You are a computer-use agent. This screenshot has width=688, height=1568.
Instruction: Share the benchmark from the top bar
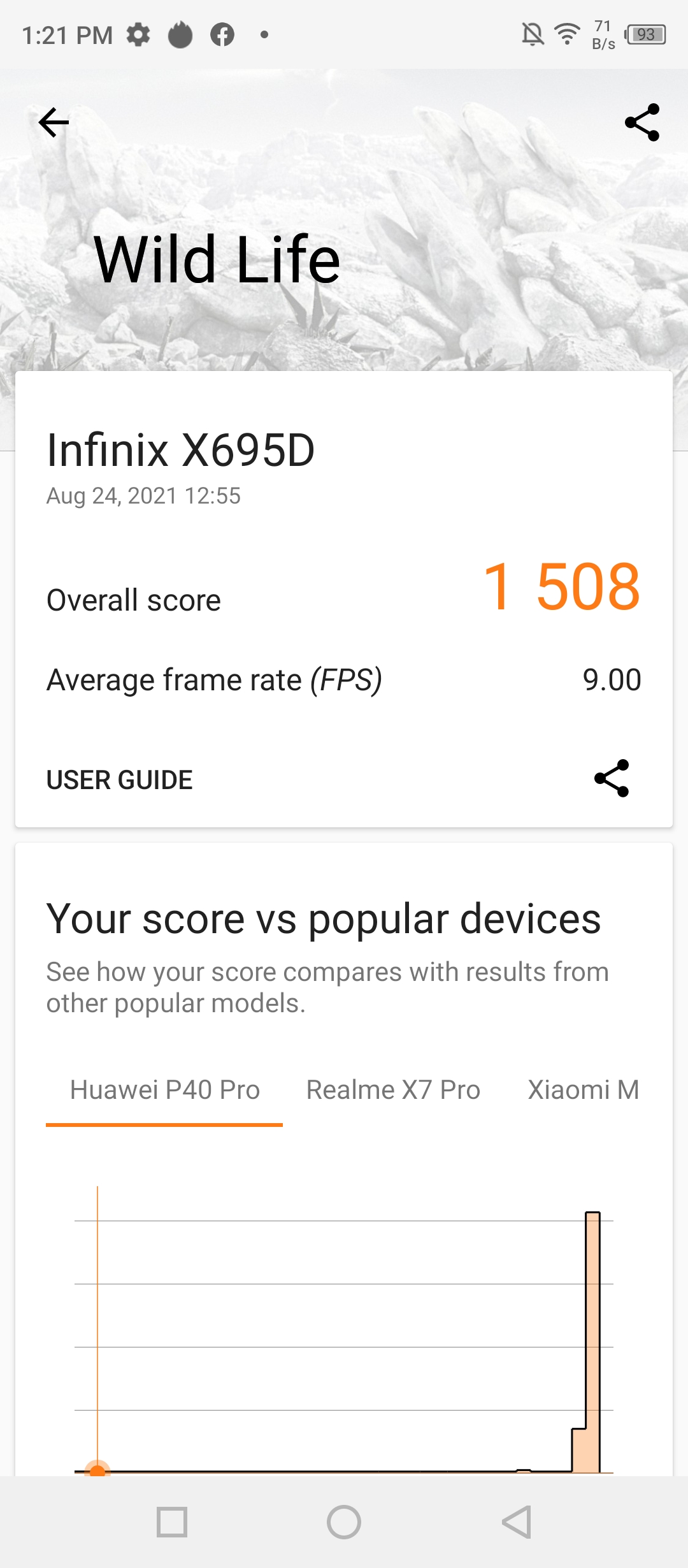coord(642,122)
